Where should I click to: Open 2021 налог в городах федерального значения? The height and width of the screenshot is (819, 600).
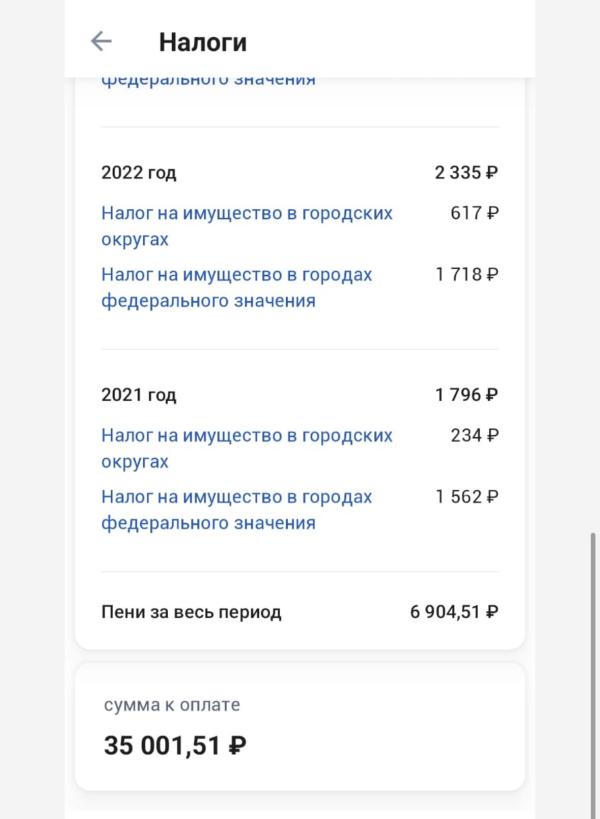pyautogui.click(x=237, y=510)
